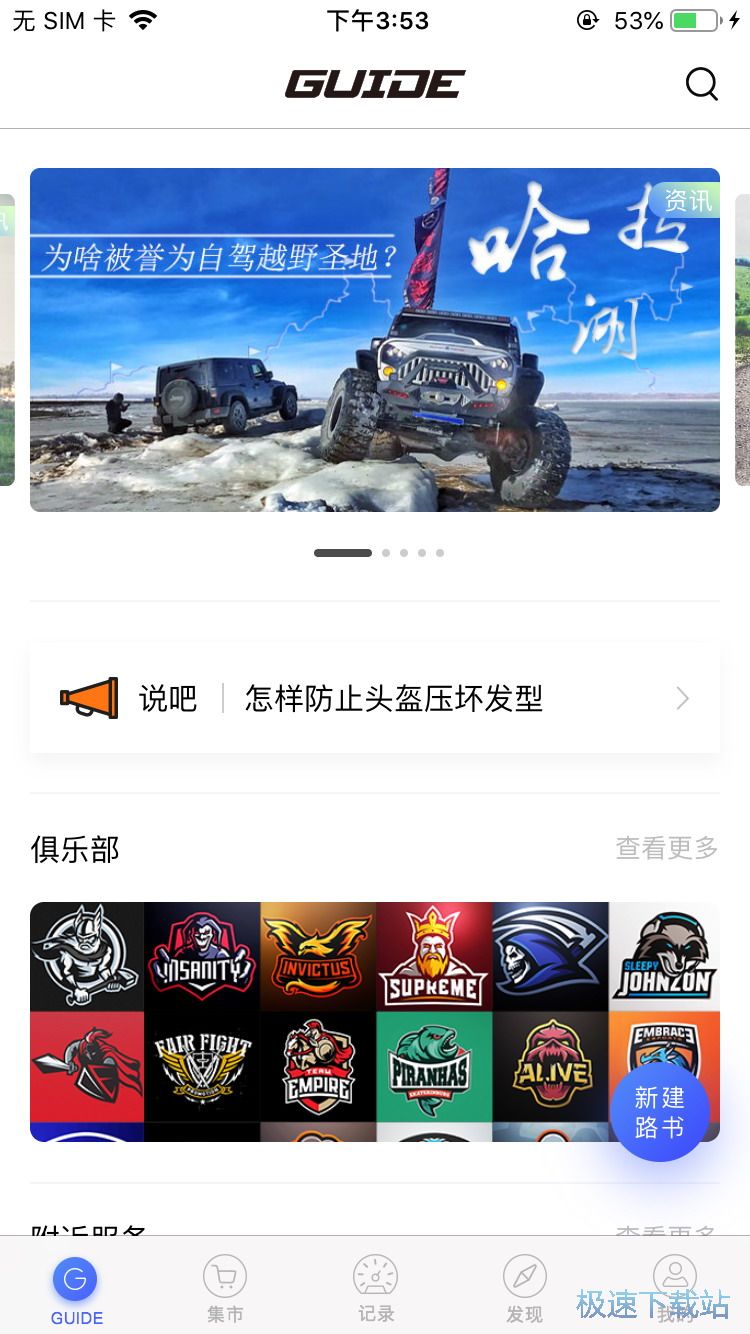Image resolution: width=750 pixels, height=1334 pixels.
Task: Tap the 新建路书 blue floating button
Action: tap(660, 1111)
